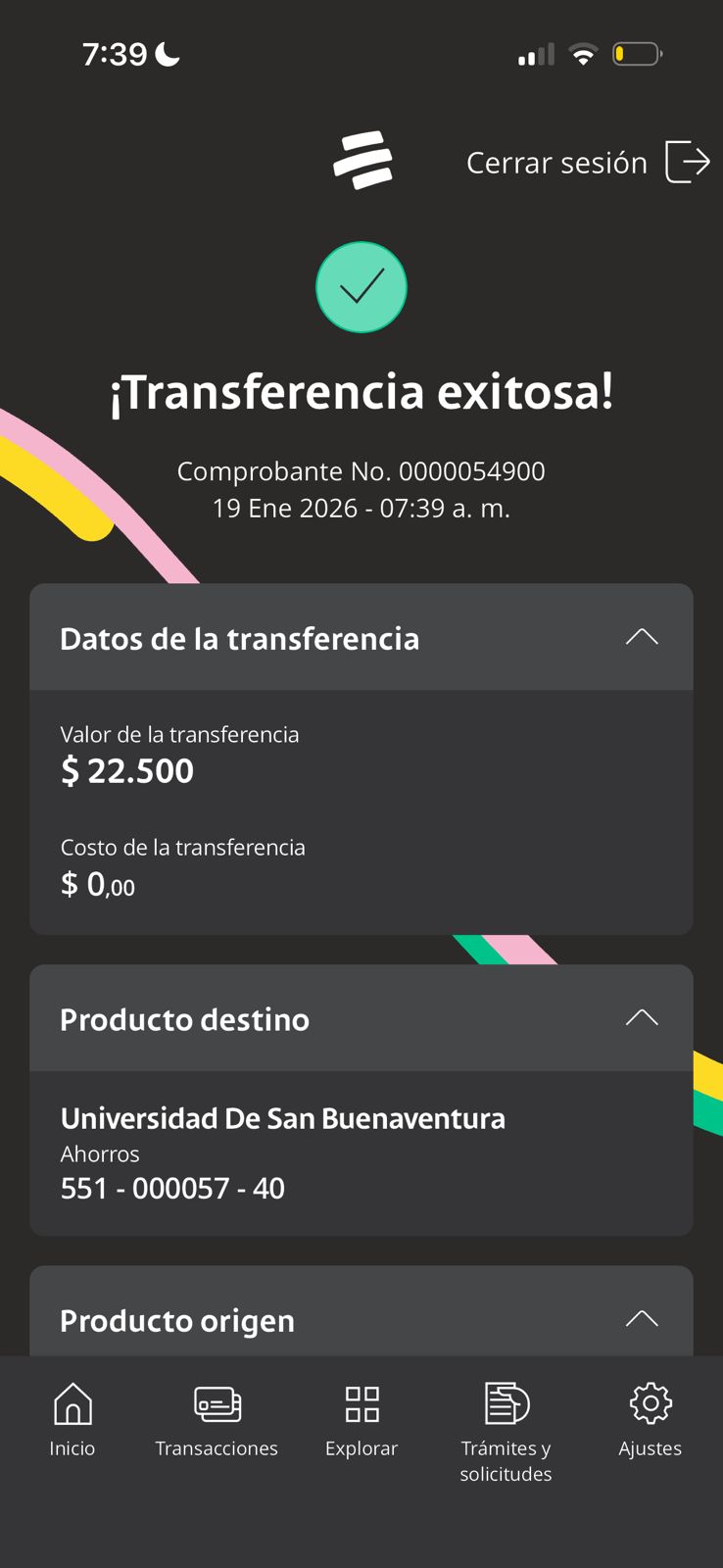Viewport: 723px width, 1568px height.
Task: Go to the Inicio tab
Action: pos(72,1420)
